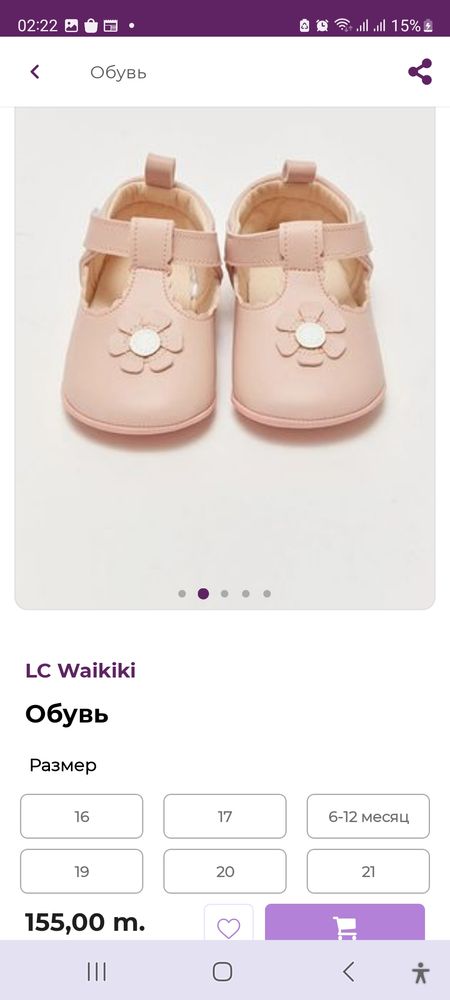This screenshot has width=450, height=1000.
Task: Open the LC Waikiki brand link
Action: click(80, 670)
